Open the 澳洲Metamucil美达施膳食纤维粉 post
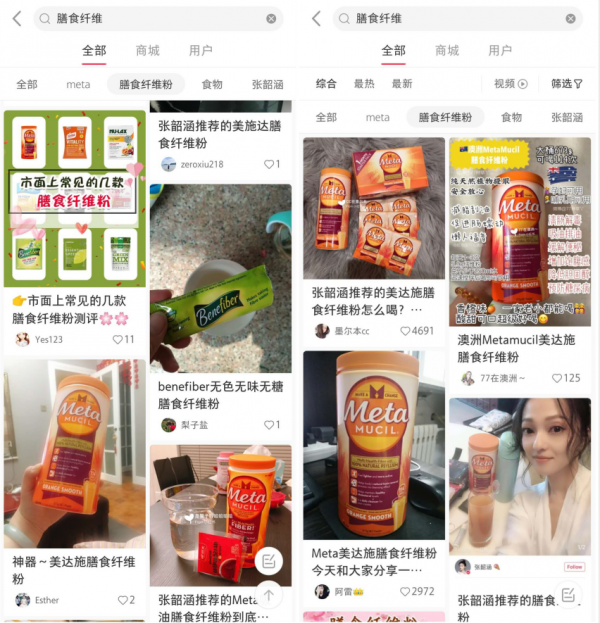 click(519, 233)
